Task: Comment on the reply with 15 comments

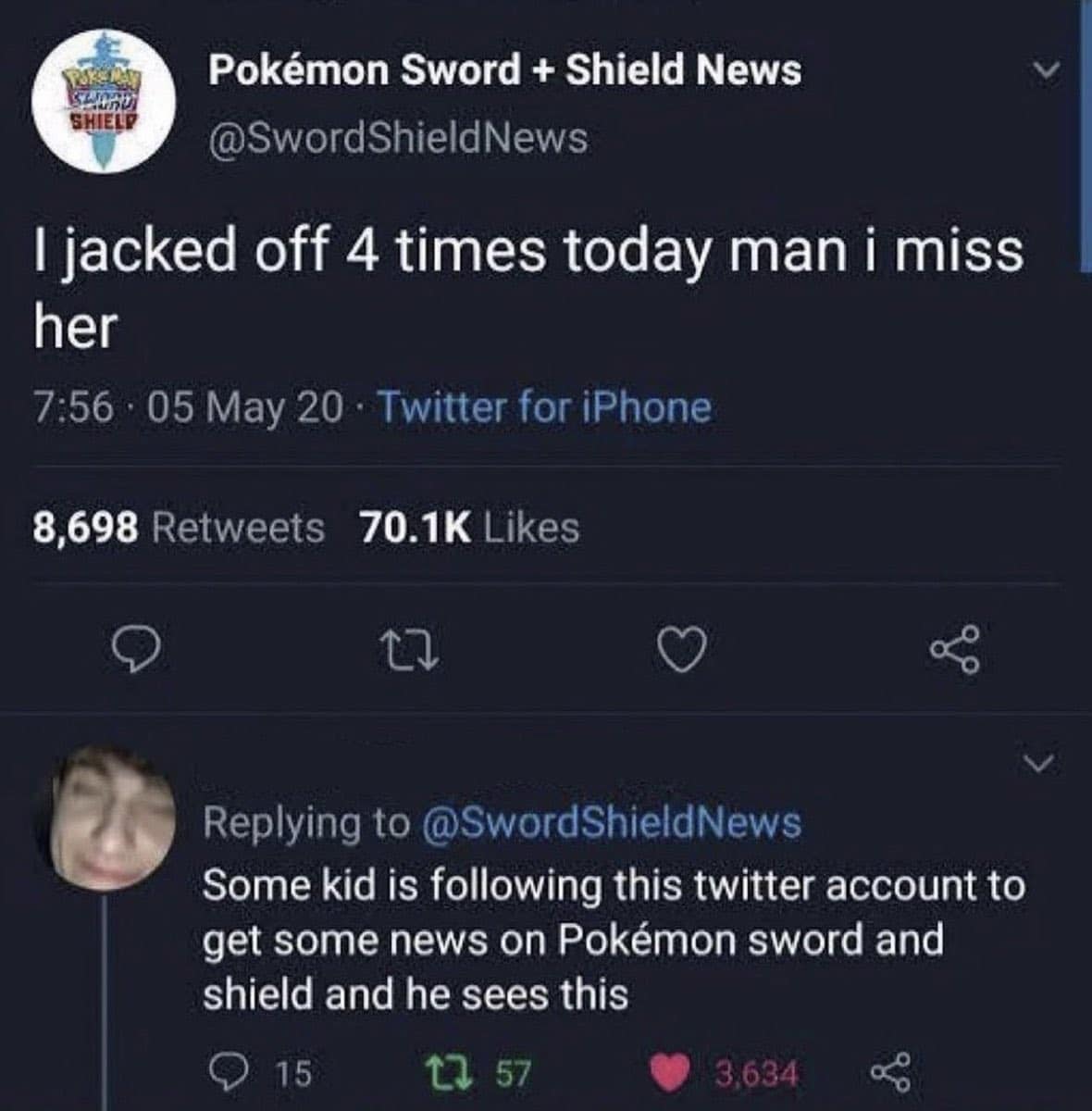Action: pyautogui.click(x=223, y=1073)
